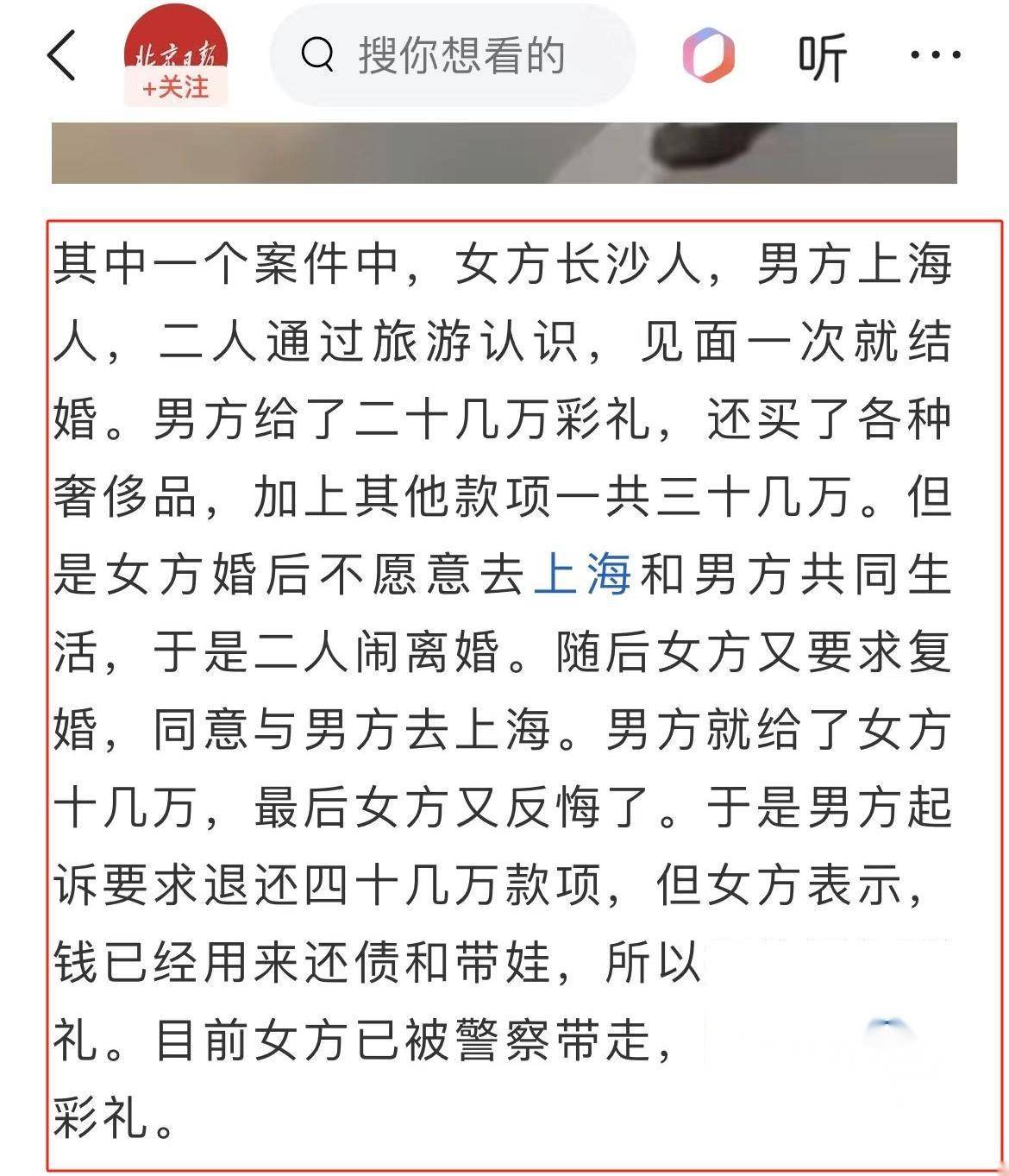Open the three-dot overflow menu
This screenshot has width=1009, height=1176.
pos(935,56)
